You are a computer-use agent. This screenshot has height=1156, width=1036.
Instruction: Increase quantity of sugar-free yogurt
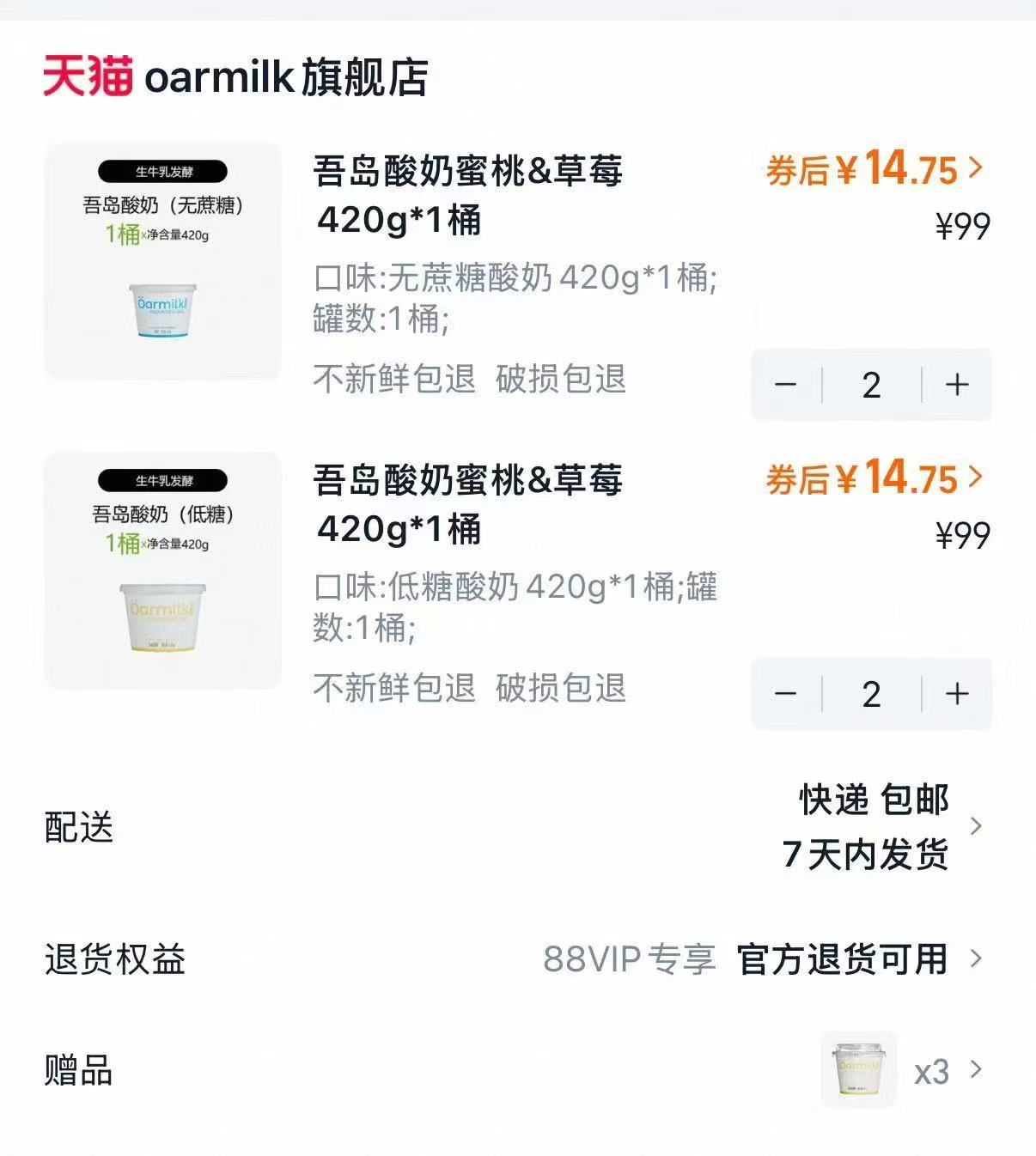(955, 386)
